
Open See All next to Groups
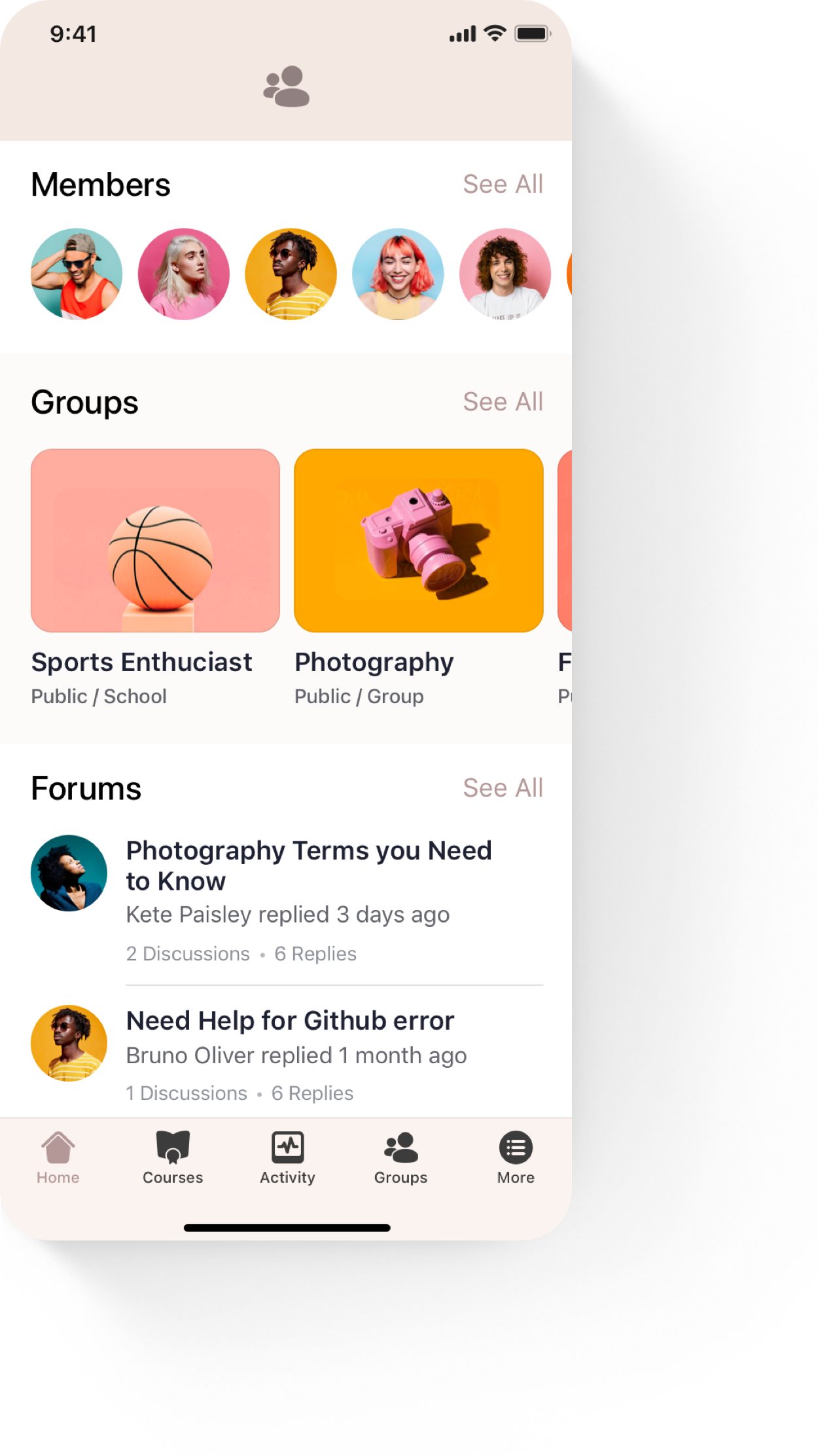click(x=503, y=402)
